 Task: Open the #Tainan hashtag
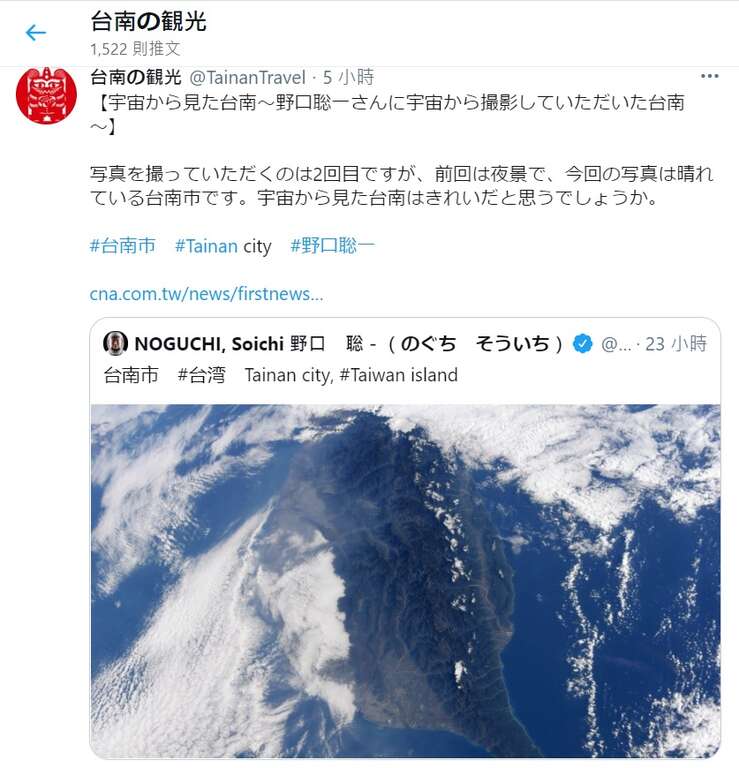pos(206,246)
